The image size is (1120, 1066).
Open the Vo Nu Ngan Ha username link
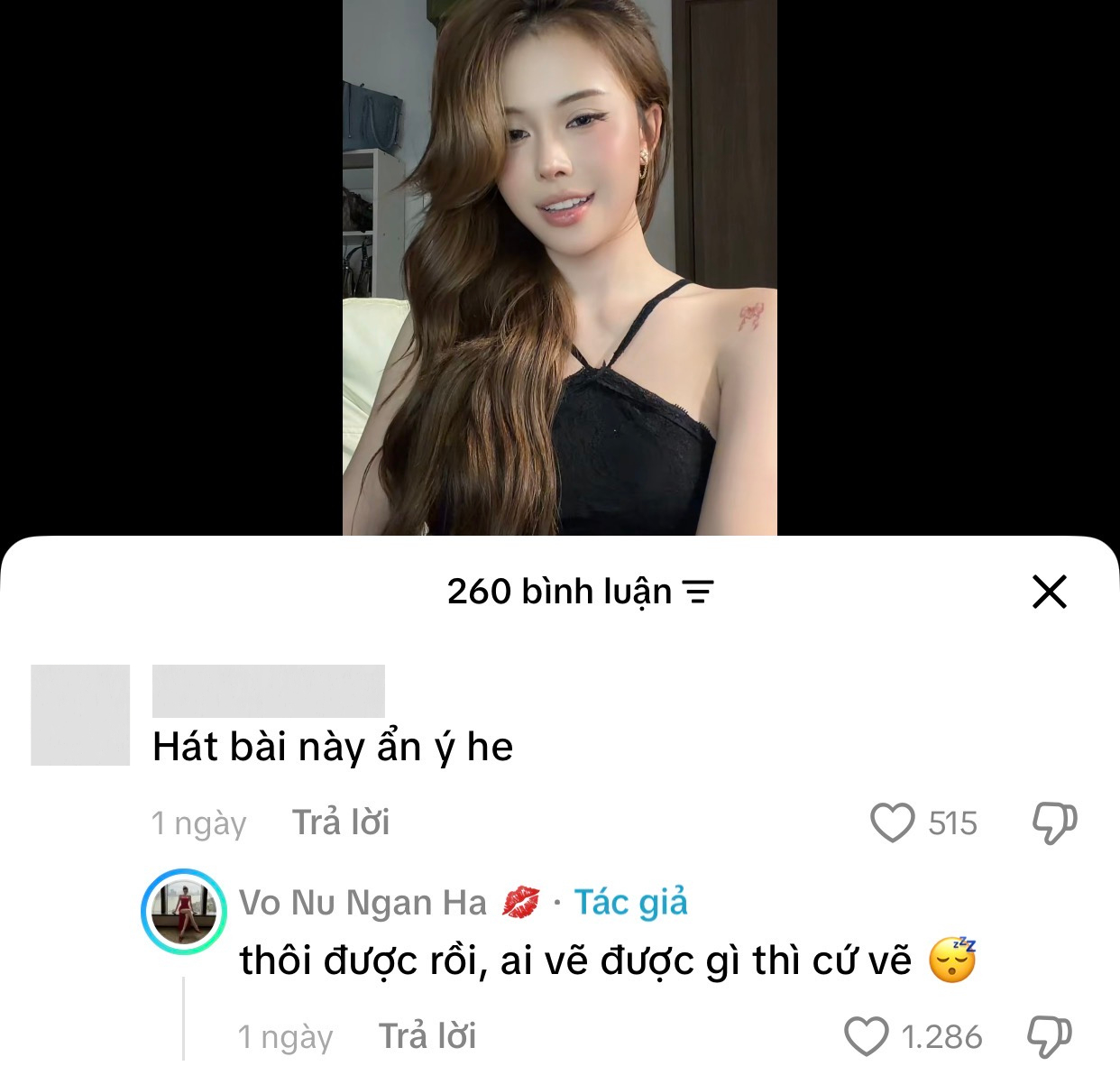click(x=363, y=903)
